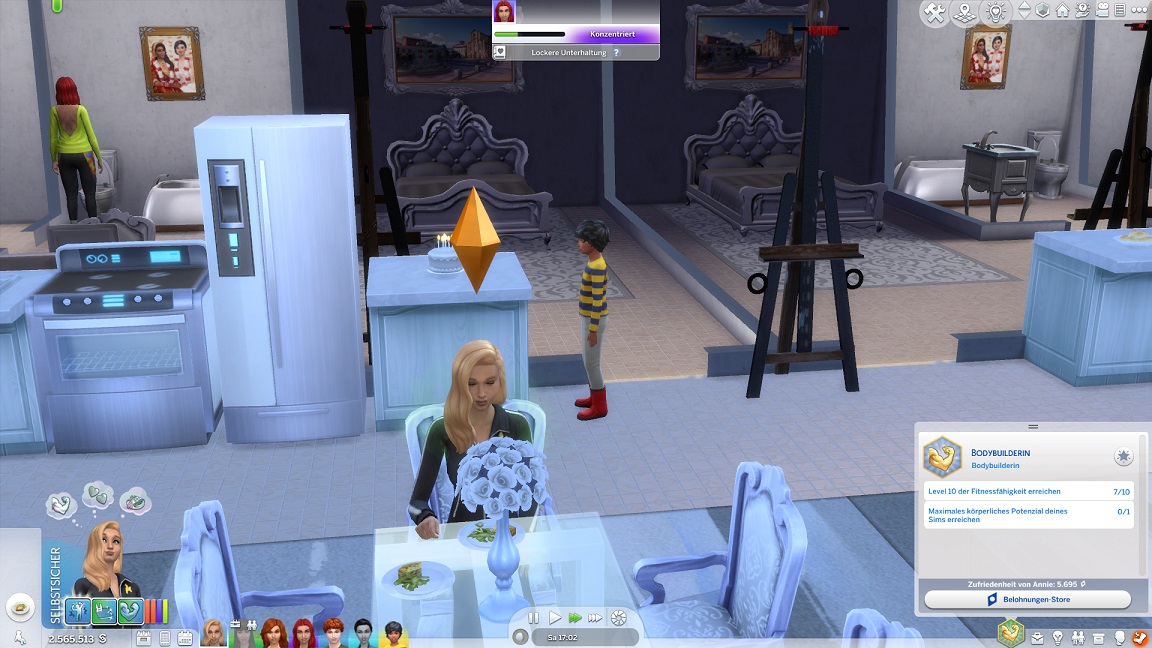Open the Belohnungen-Store

1027,599
